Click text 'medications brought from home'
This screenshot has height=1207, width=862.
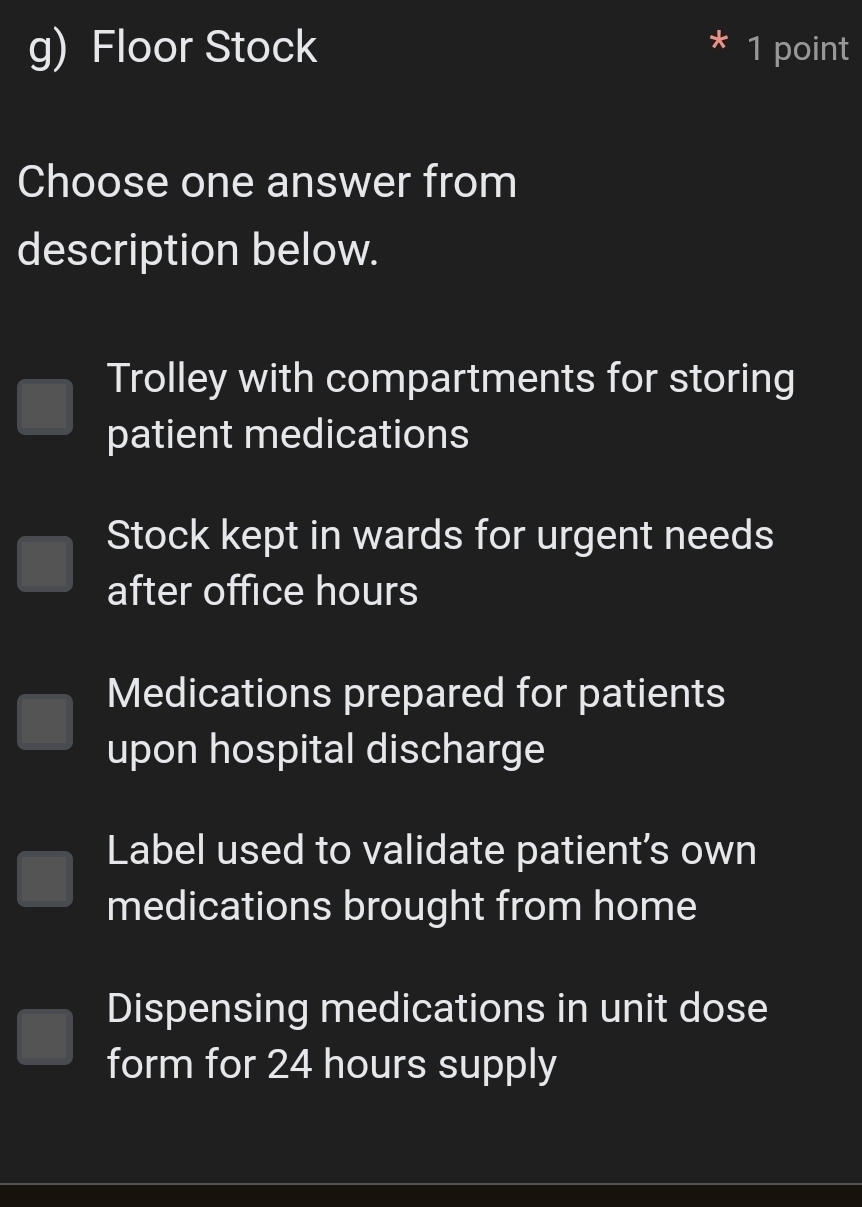point(401,906)
